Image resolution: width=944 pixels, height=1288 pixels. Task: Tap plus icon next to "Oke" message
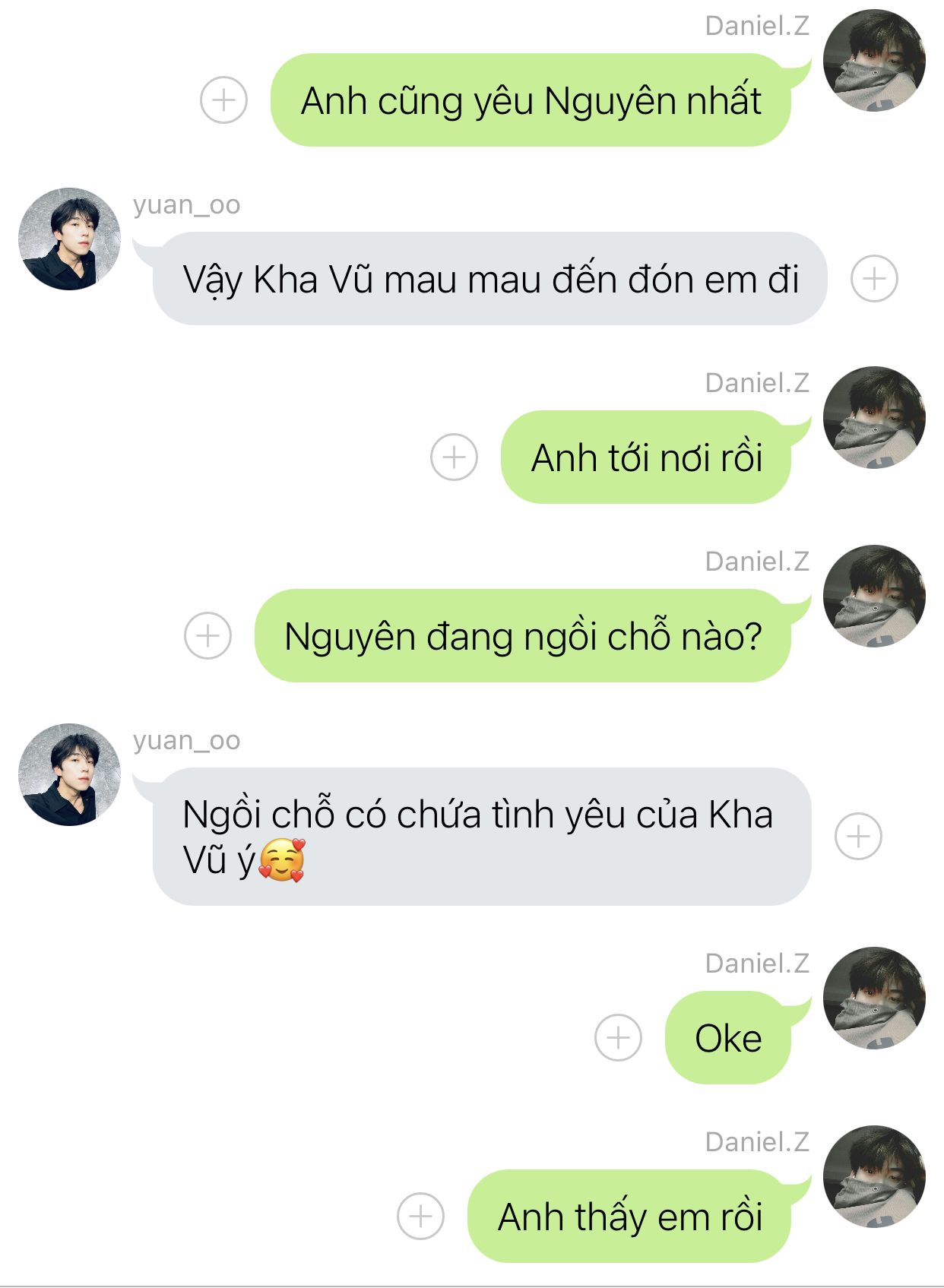[618, 1037]
